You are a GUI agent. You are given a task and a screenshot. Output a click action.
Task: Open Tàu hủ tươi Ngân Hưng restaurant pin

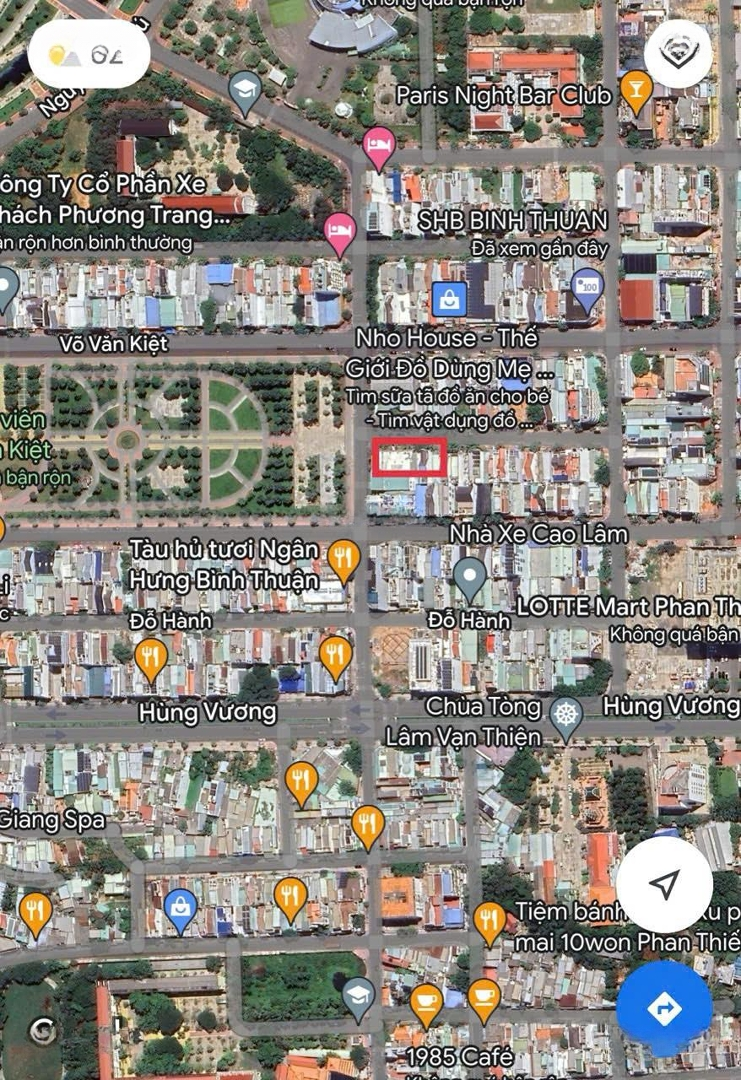[343, 559]
